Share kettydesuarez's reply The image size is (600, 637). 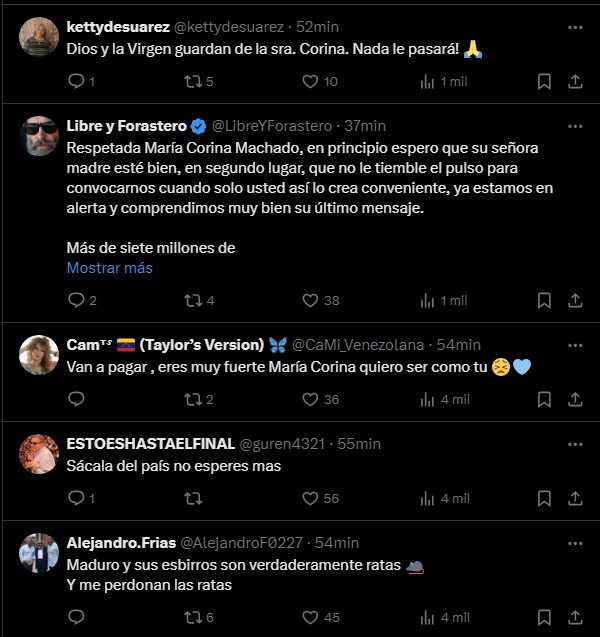click(x=575, y=81)
